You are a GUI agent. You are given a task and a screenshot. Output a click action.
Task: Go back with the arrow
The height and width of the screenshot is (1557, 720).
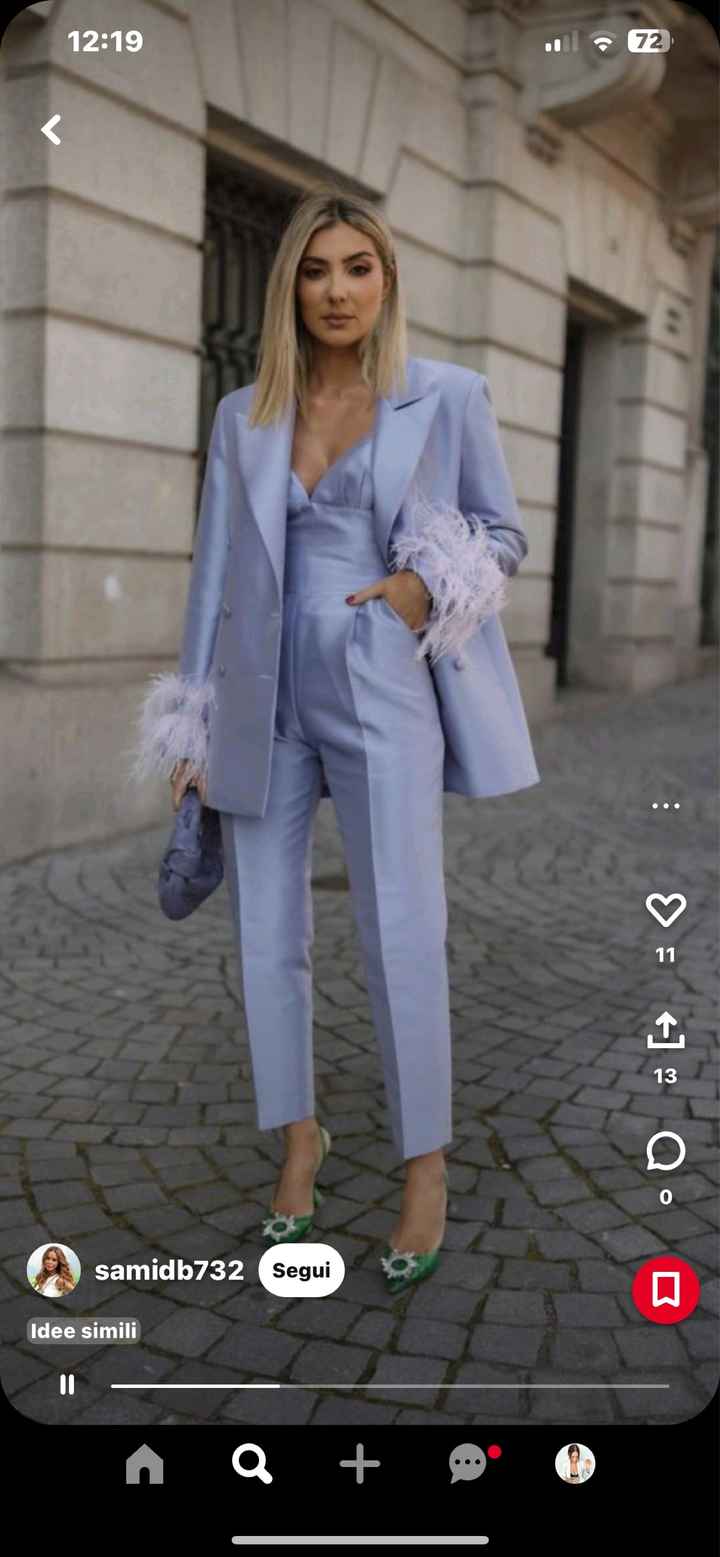[x=51, y=129]
